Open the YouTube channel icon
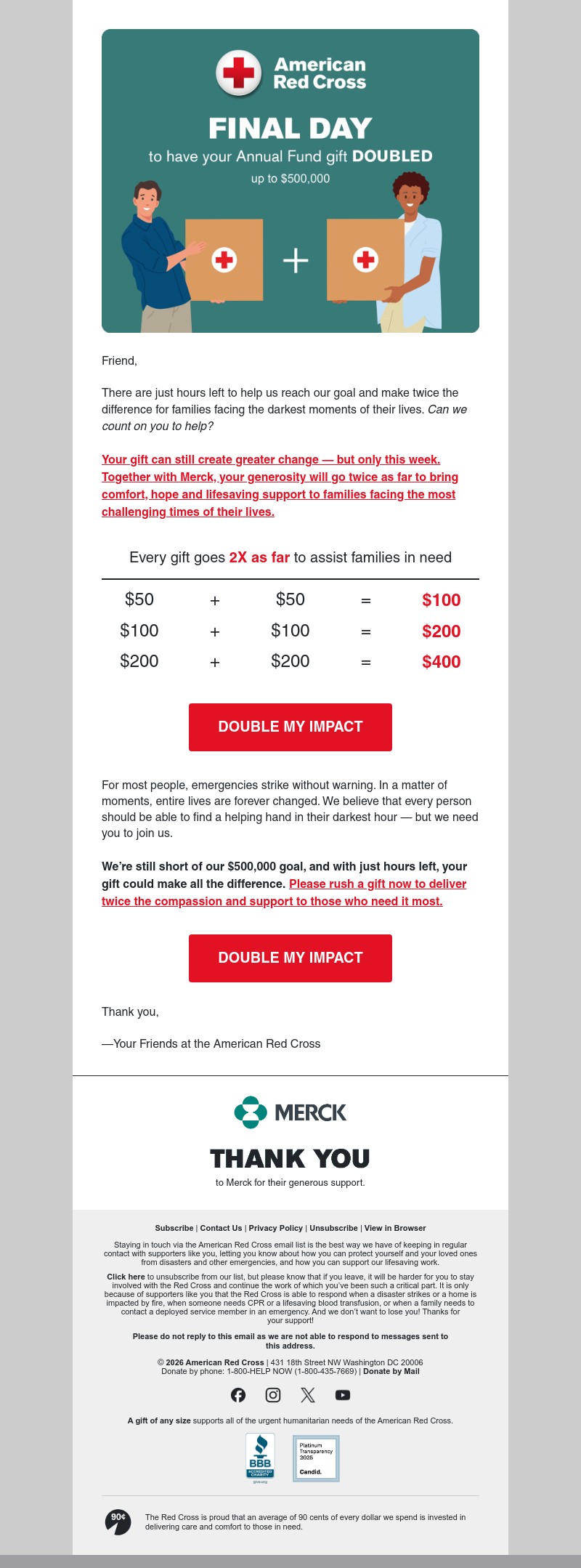The image size is (581, 1568). (342, 1395)
